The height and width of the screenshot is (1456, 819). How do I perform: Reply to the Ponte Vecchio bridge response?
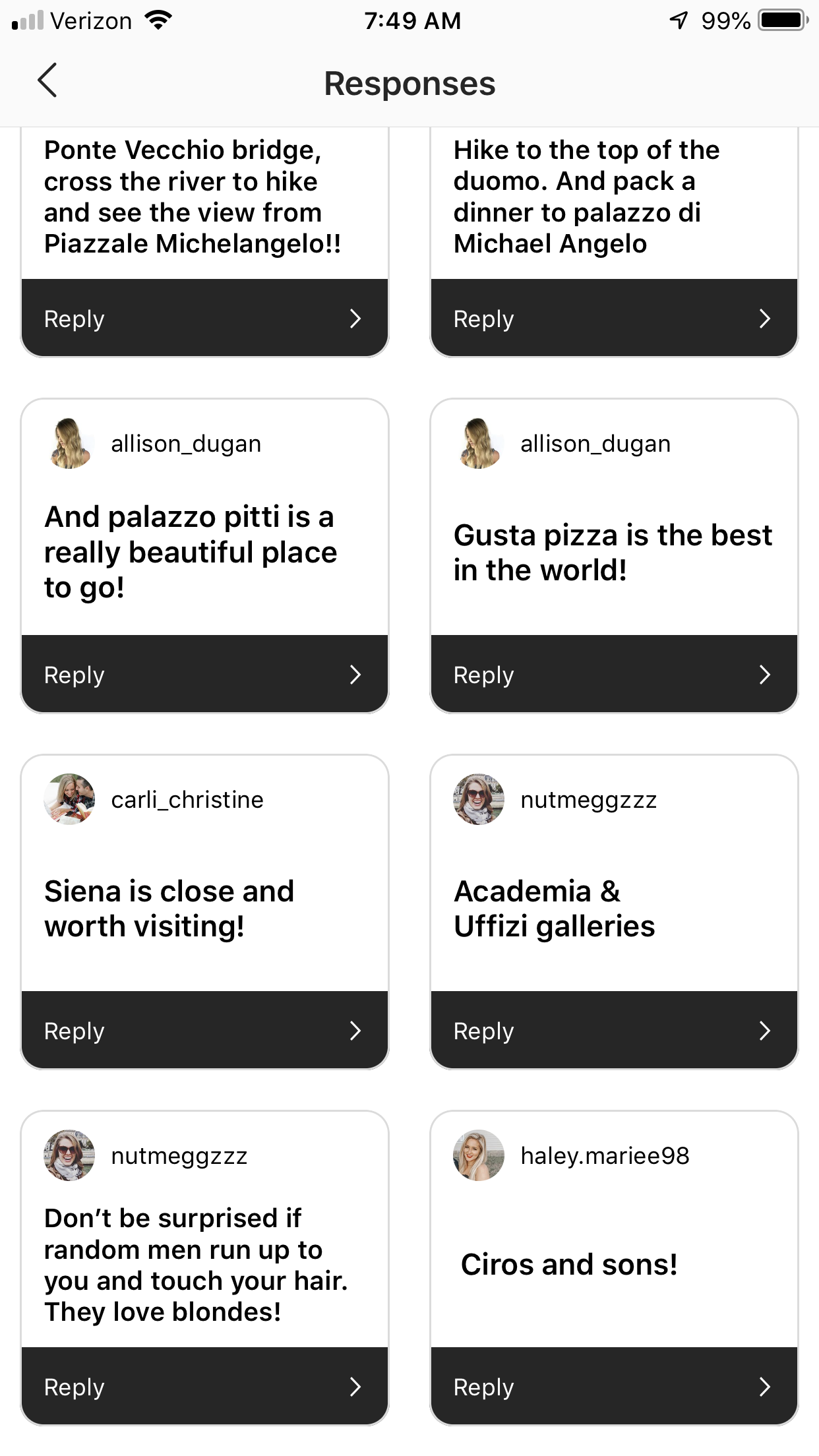(204, 318)
